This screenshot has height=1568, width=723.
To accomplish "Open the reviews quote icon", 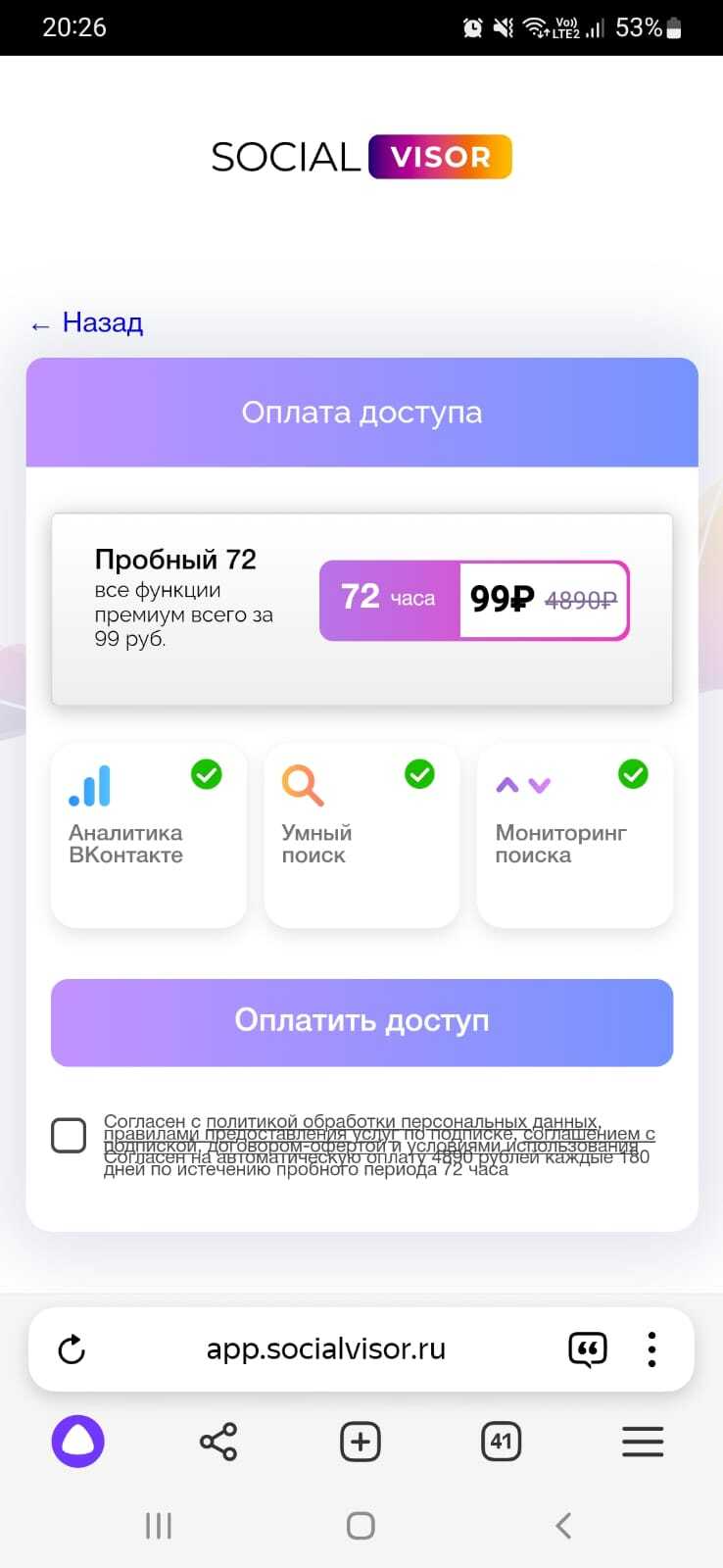I will (x=587, y=1349).
